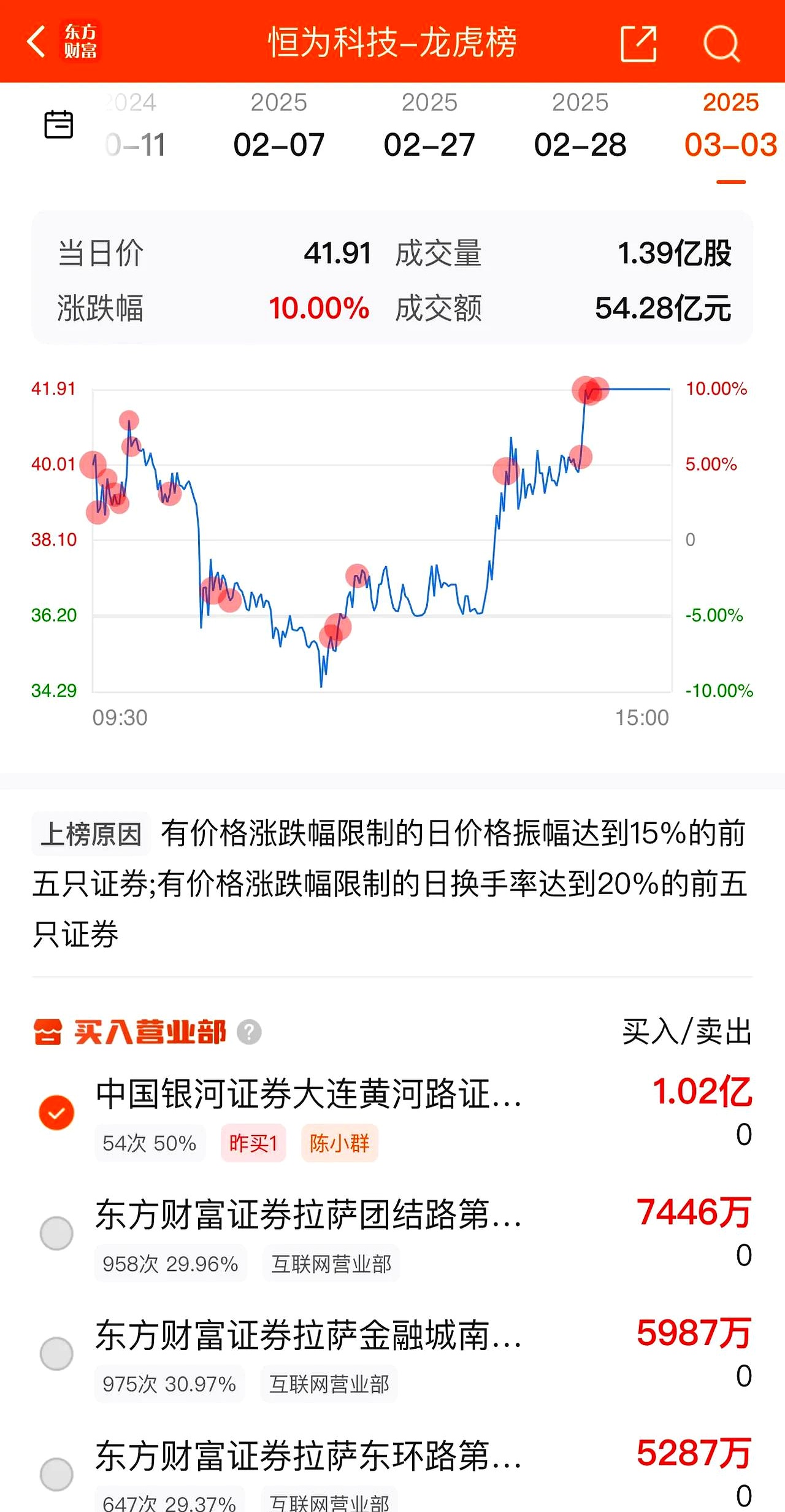Viewport: 785px width, 1512px height.
Task: Open the share icon in the header
Action: pyautogui.click(x=638, y=43)
